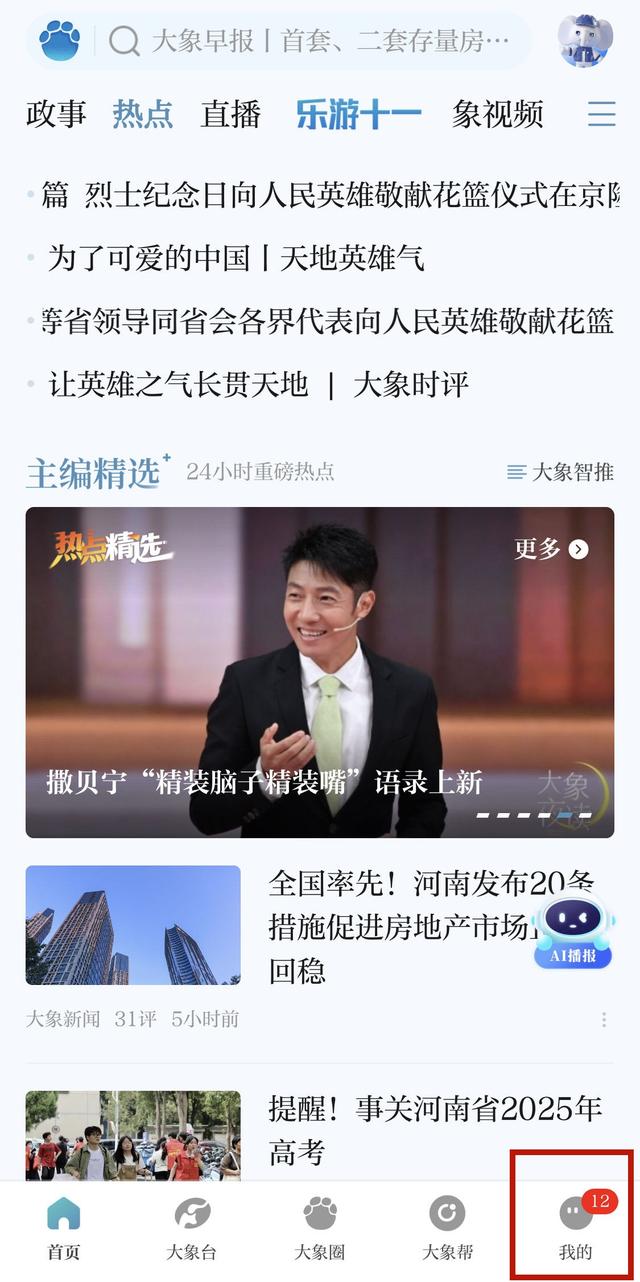Open 让英雄之气长贯天地 大象时评 headline
The width and height of the screenshot is (640, 1282).
(x=258, y=384)
